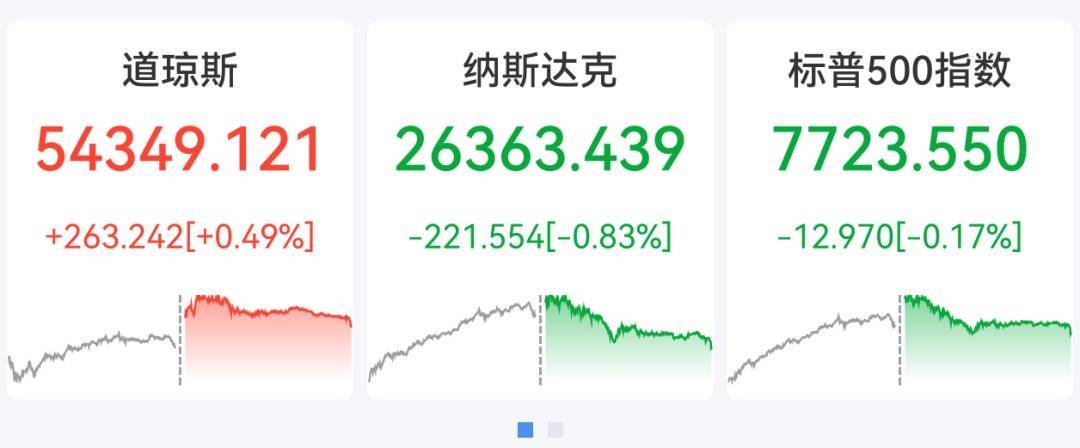This screenshot has height=448, width=1080.
Task: View the 标普500指数 card details
Action: point(900,210)
